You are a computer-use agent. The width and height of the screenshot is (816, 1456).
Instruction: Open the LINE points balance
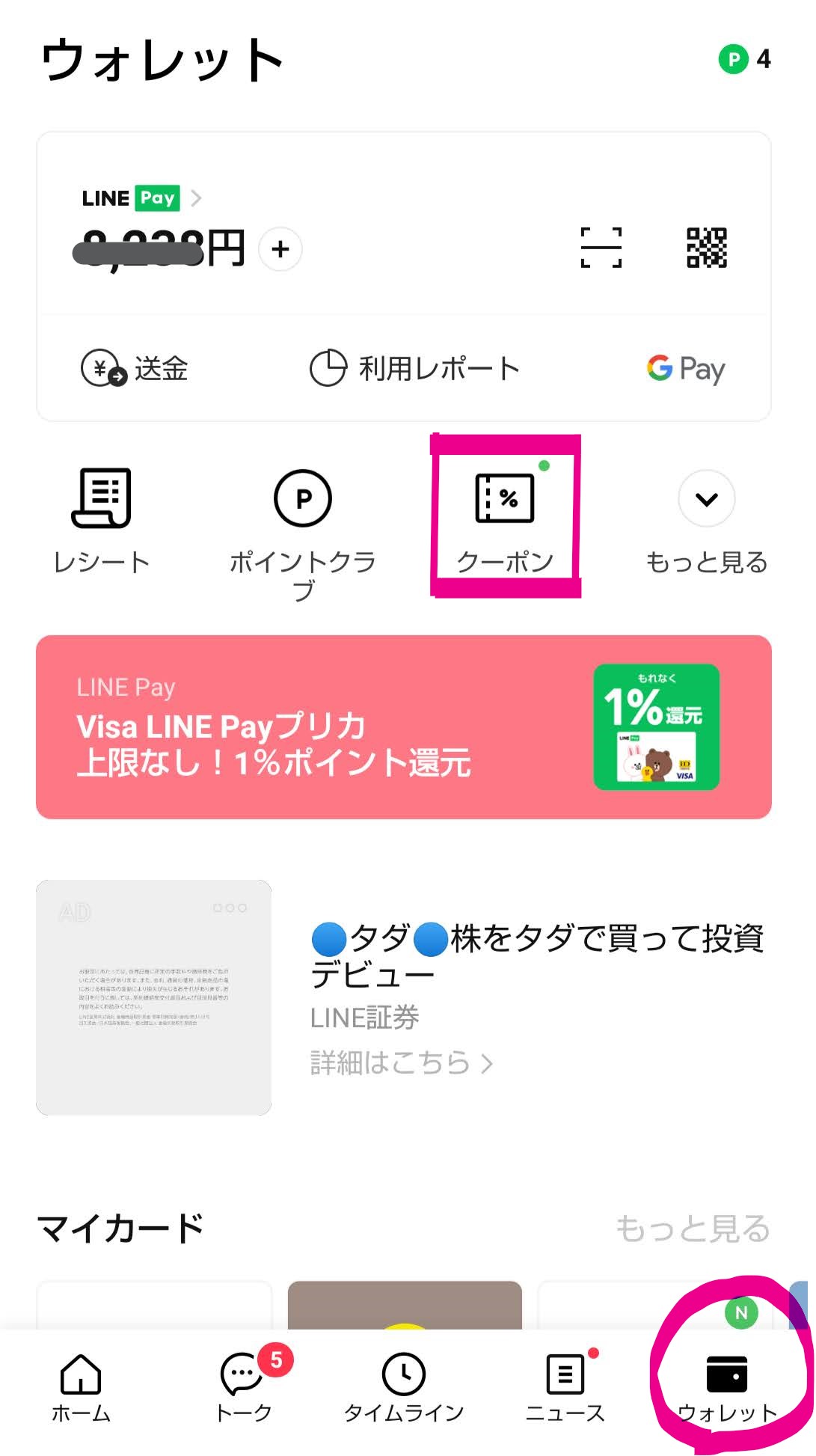click(x=745, y=59)
